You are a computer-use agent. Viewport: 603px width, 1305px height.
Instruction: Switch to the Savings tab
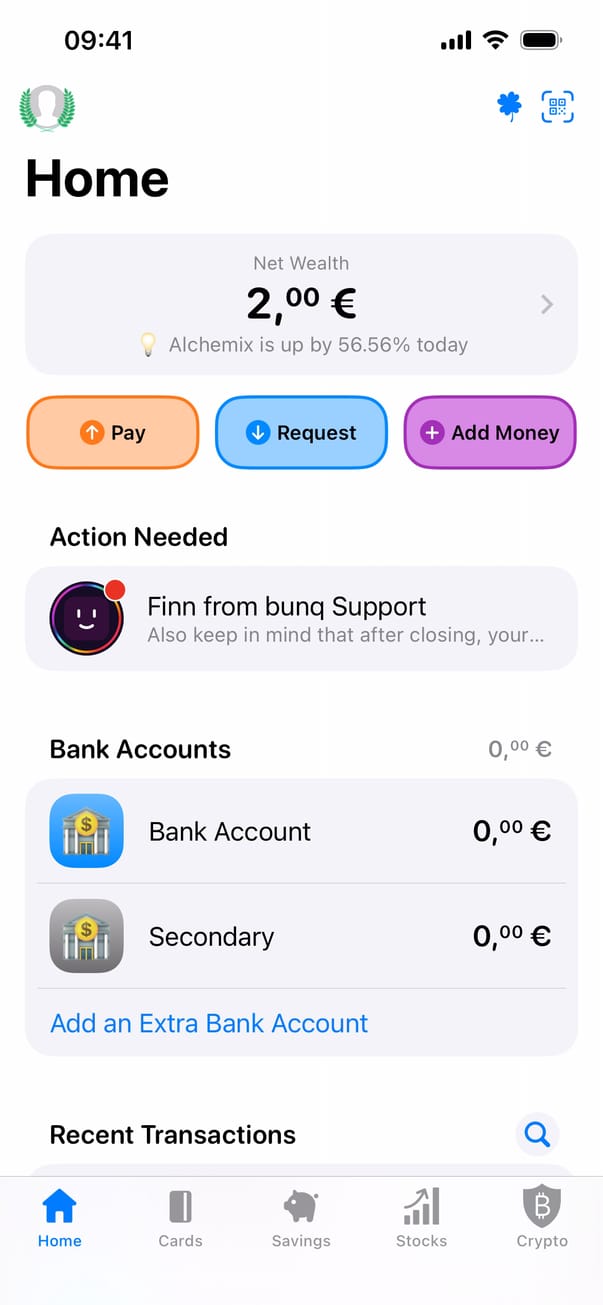point(301,1218)
